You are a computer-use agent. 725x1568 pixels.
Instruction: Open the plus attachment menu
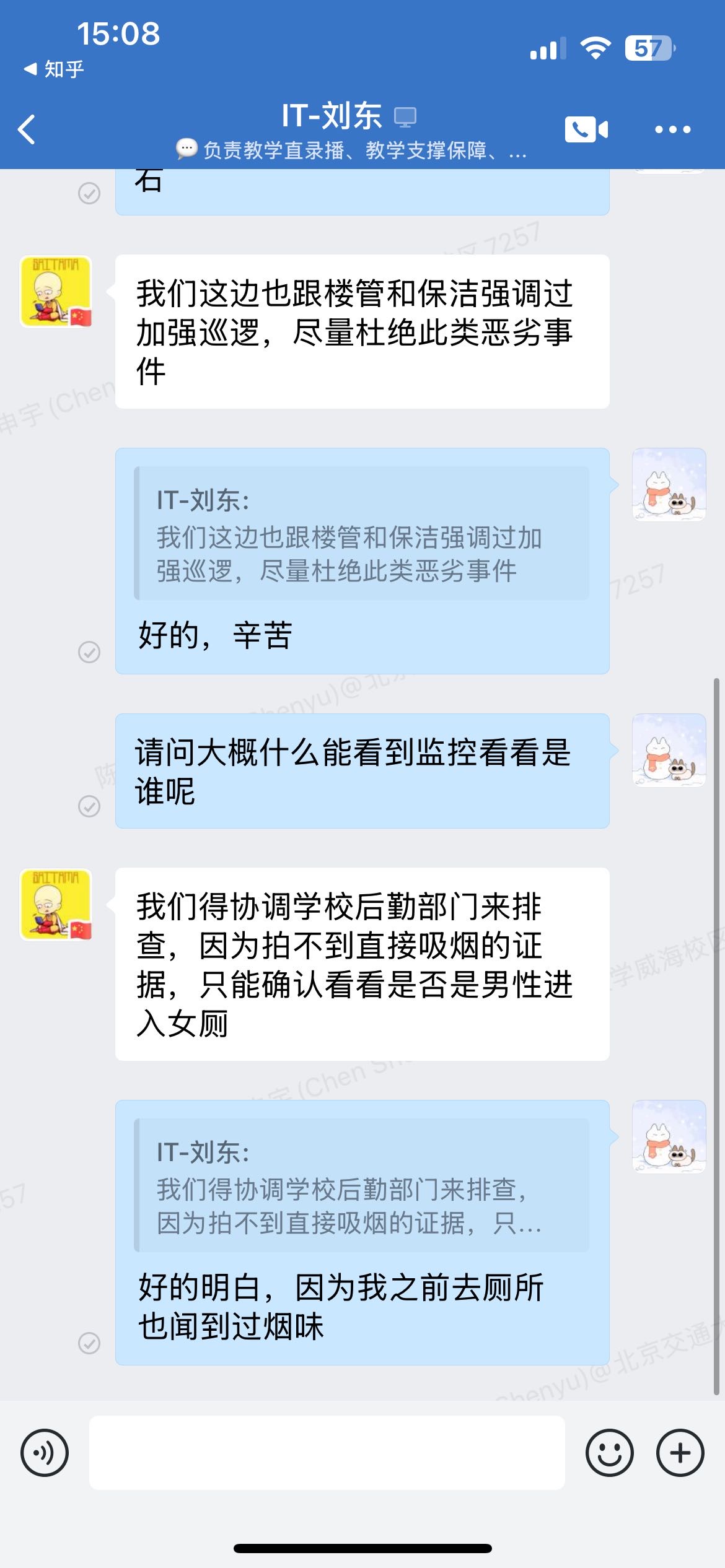pos(680,1453)
